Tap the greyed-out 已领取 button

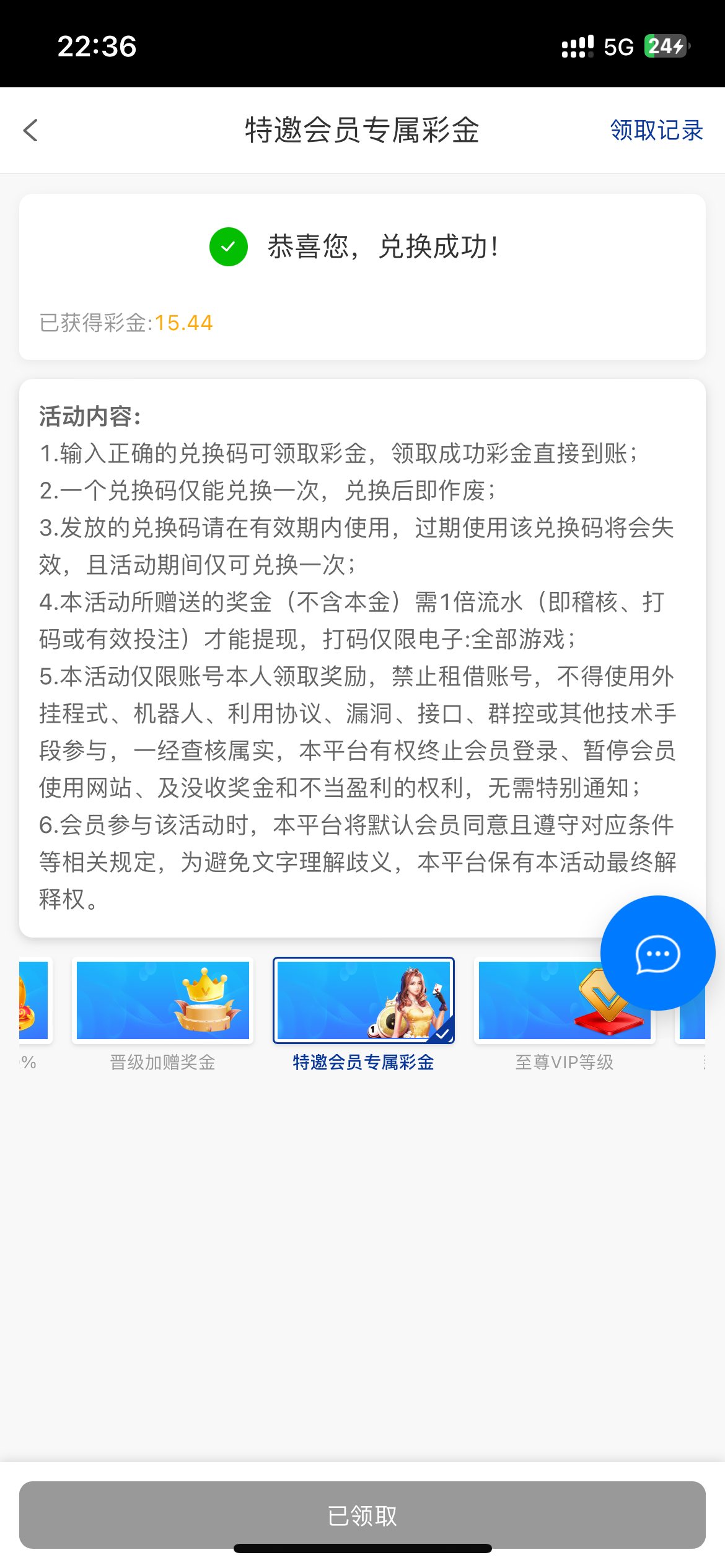click(362, 1515)
